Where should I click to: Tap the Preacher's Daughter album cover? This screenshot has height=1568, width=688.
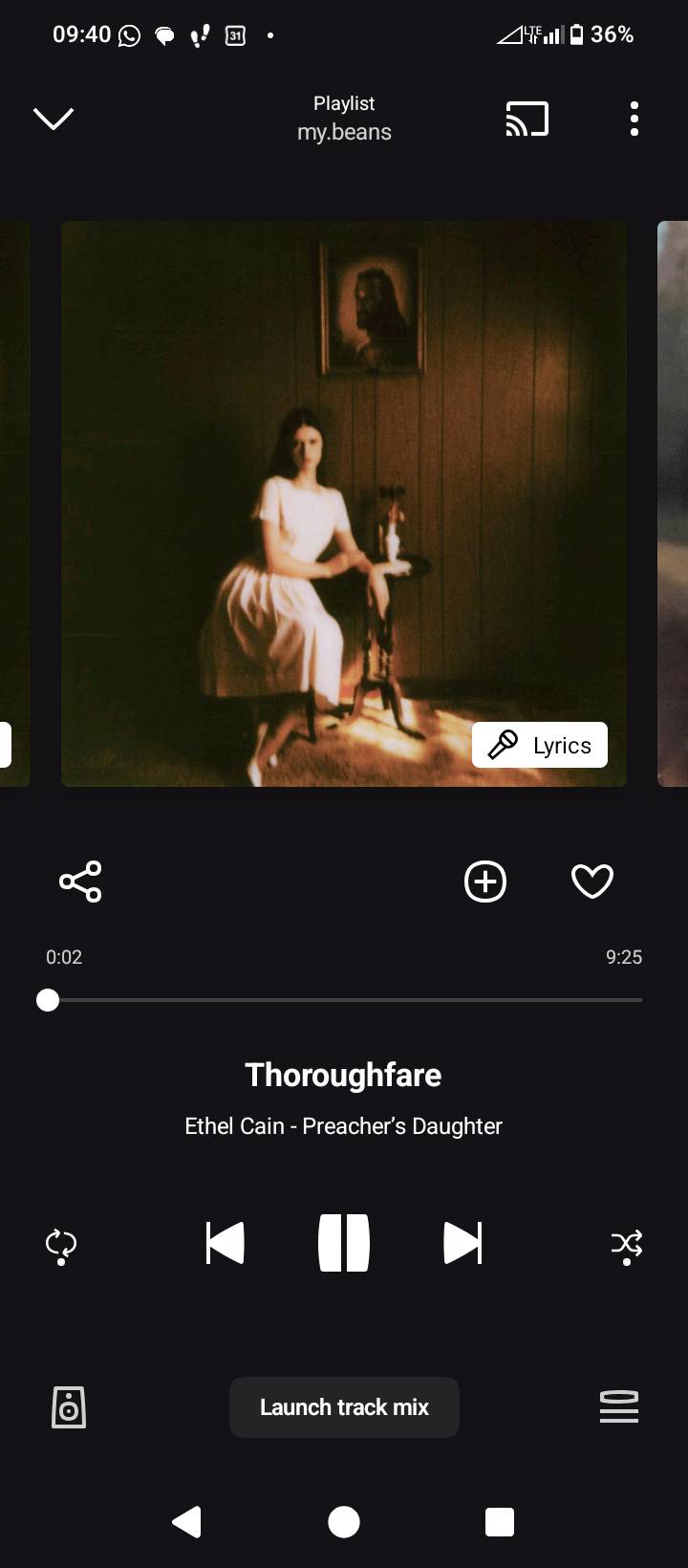coord(344,504)
